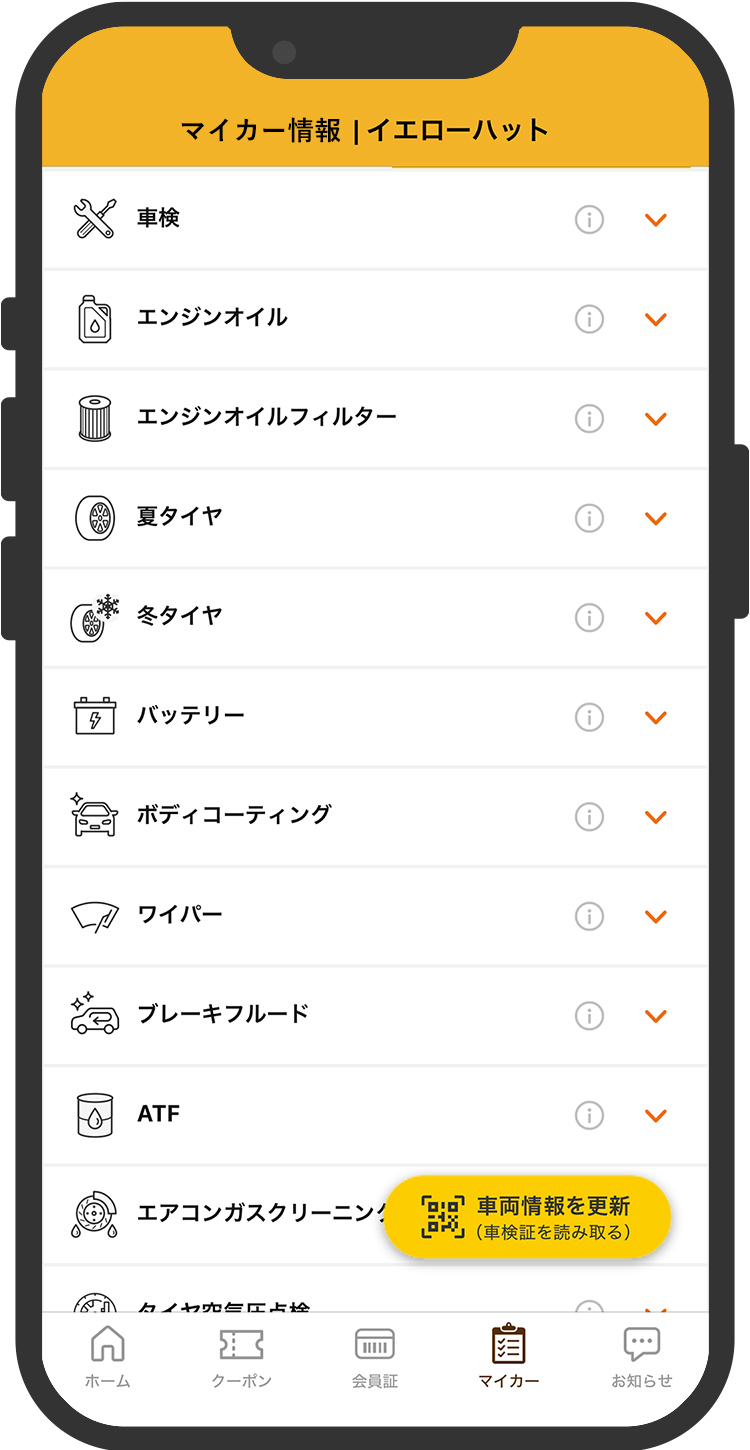Expand the 冬タイヤ row

pos(655,617)
